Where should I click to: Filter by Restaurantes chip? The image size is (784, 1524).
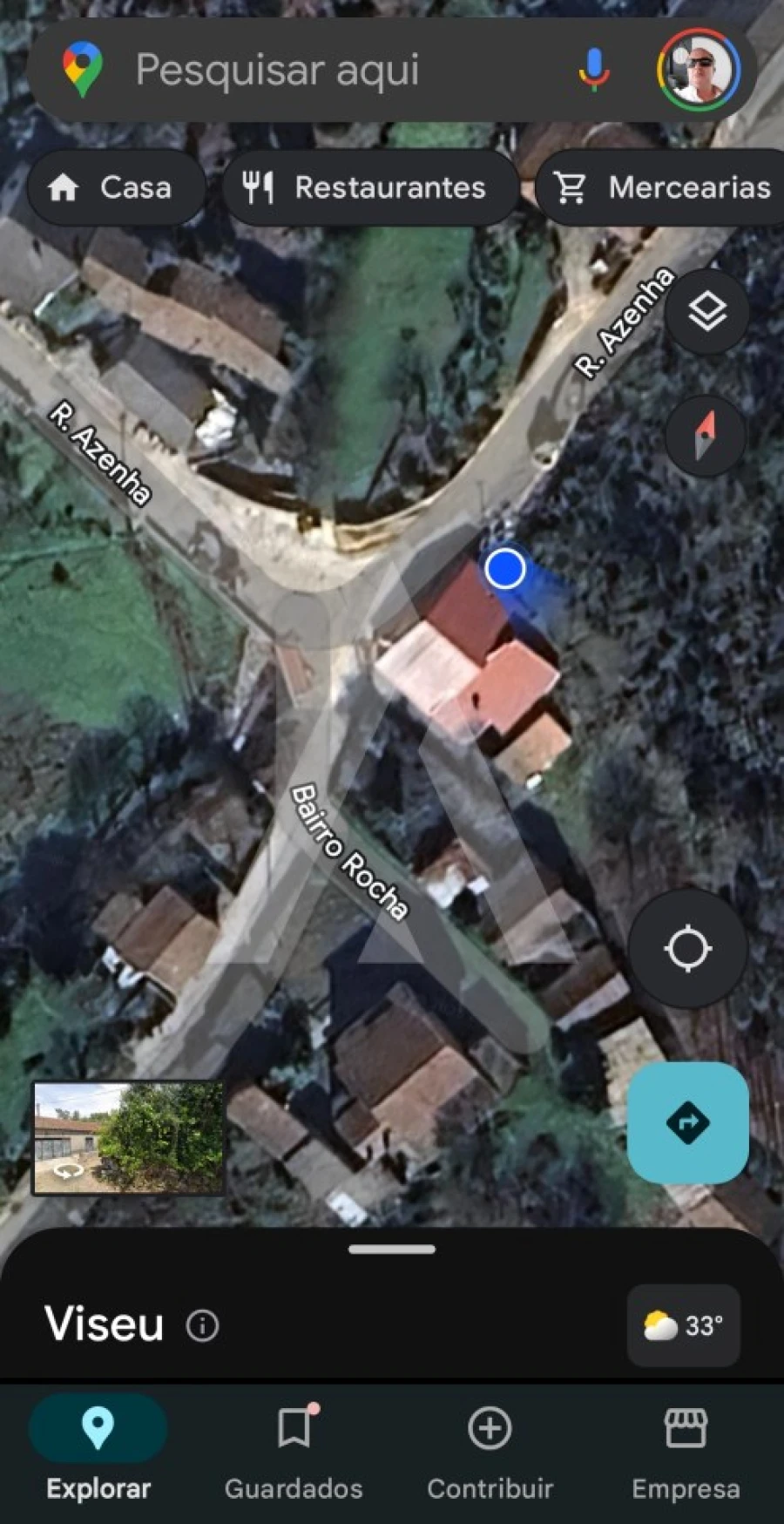[x=370, y=187]
